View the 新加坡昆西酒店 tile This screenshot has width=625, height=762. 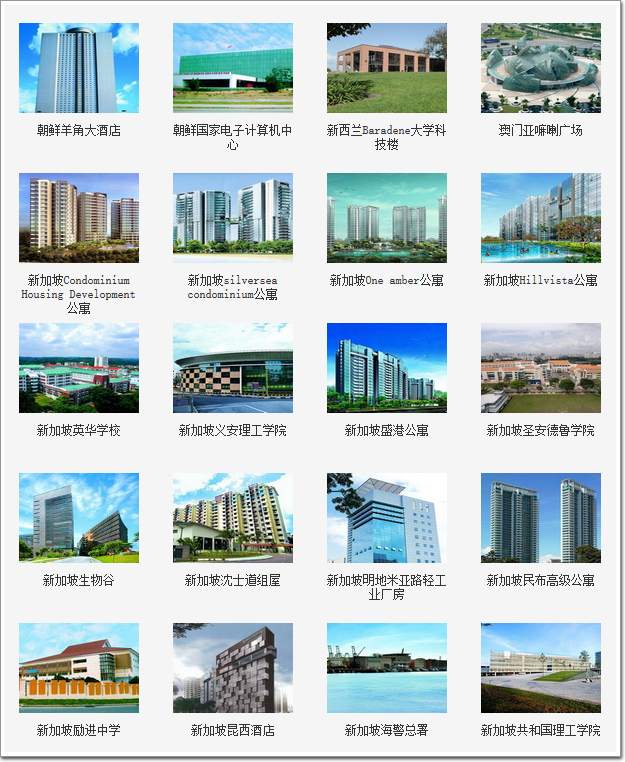[233, 668]
